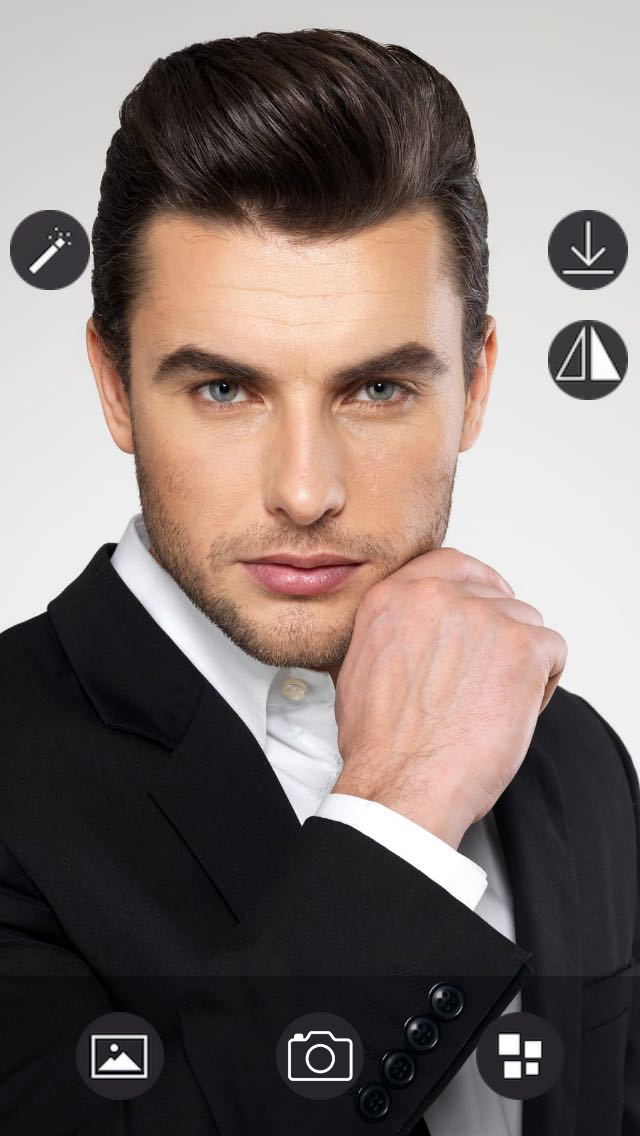Tap the magic wand enhance icon
The width and height of the screenshot is (640, 1136).
coord(50,250)
